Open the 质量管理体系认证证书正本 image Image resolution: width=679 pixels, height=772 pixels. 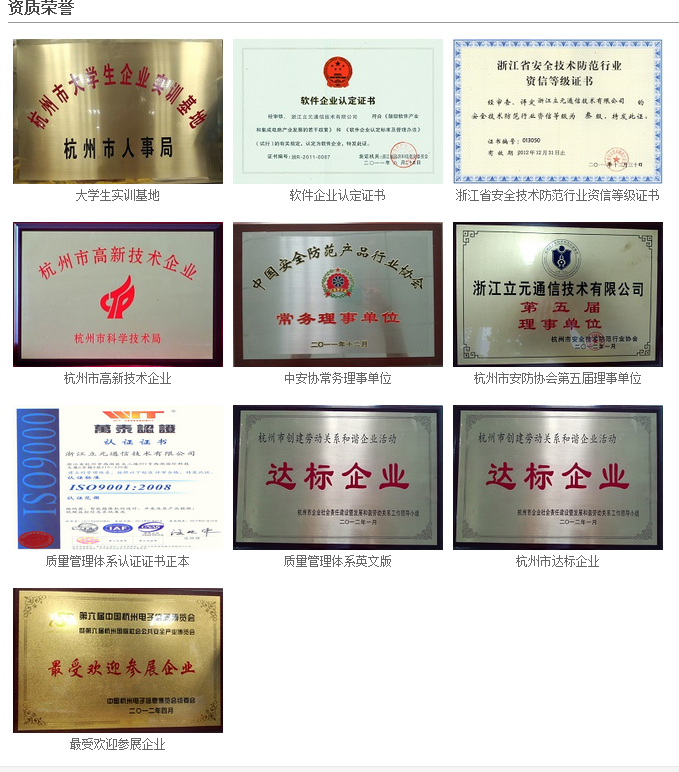point(118,477)
